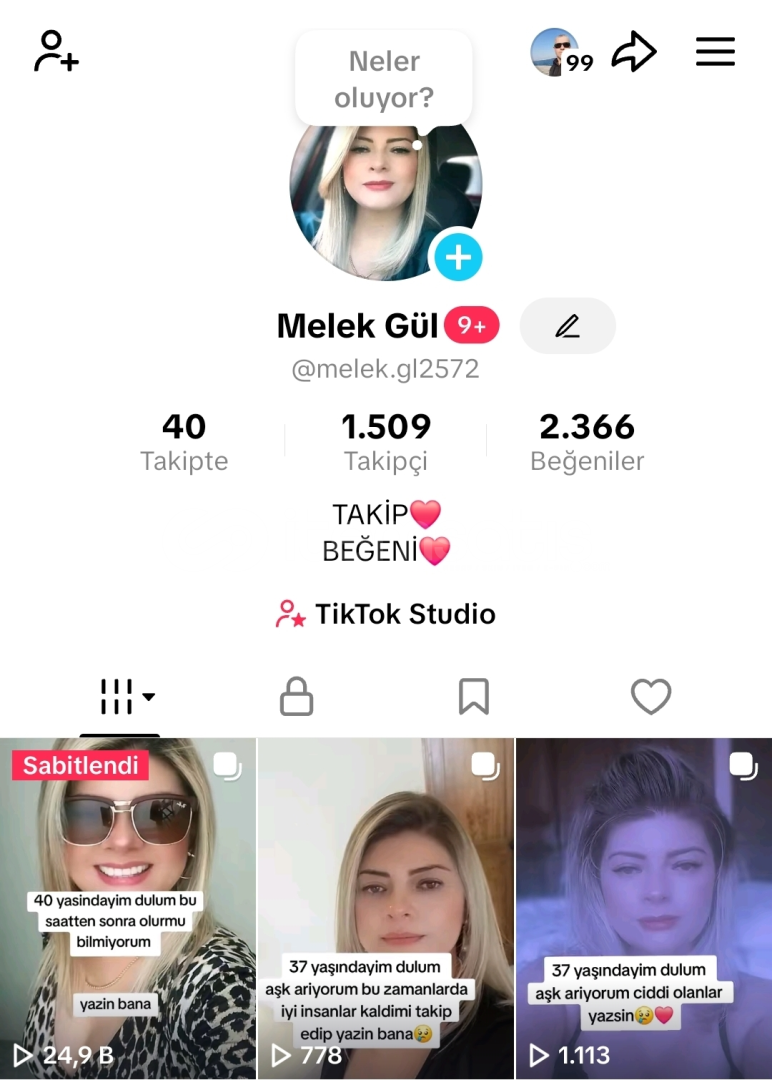Share this profile
Screen dimensions: 772x1080
(x=634, y=52)
